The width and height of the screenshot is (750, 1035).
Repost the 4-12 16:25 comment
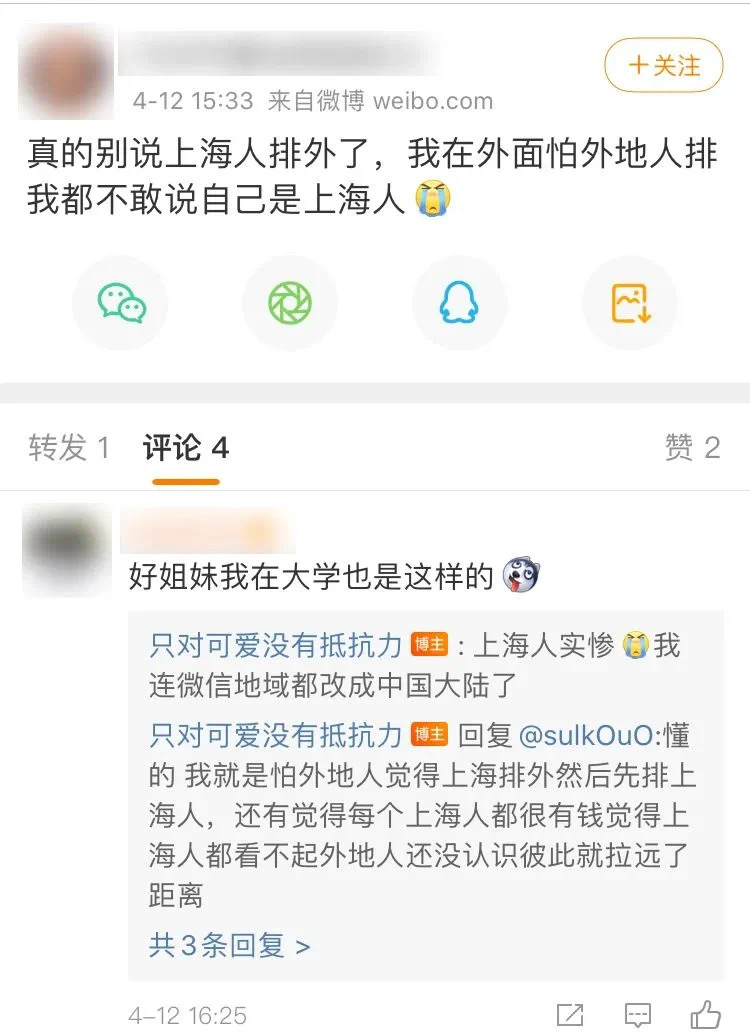coord(570,1015)
